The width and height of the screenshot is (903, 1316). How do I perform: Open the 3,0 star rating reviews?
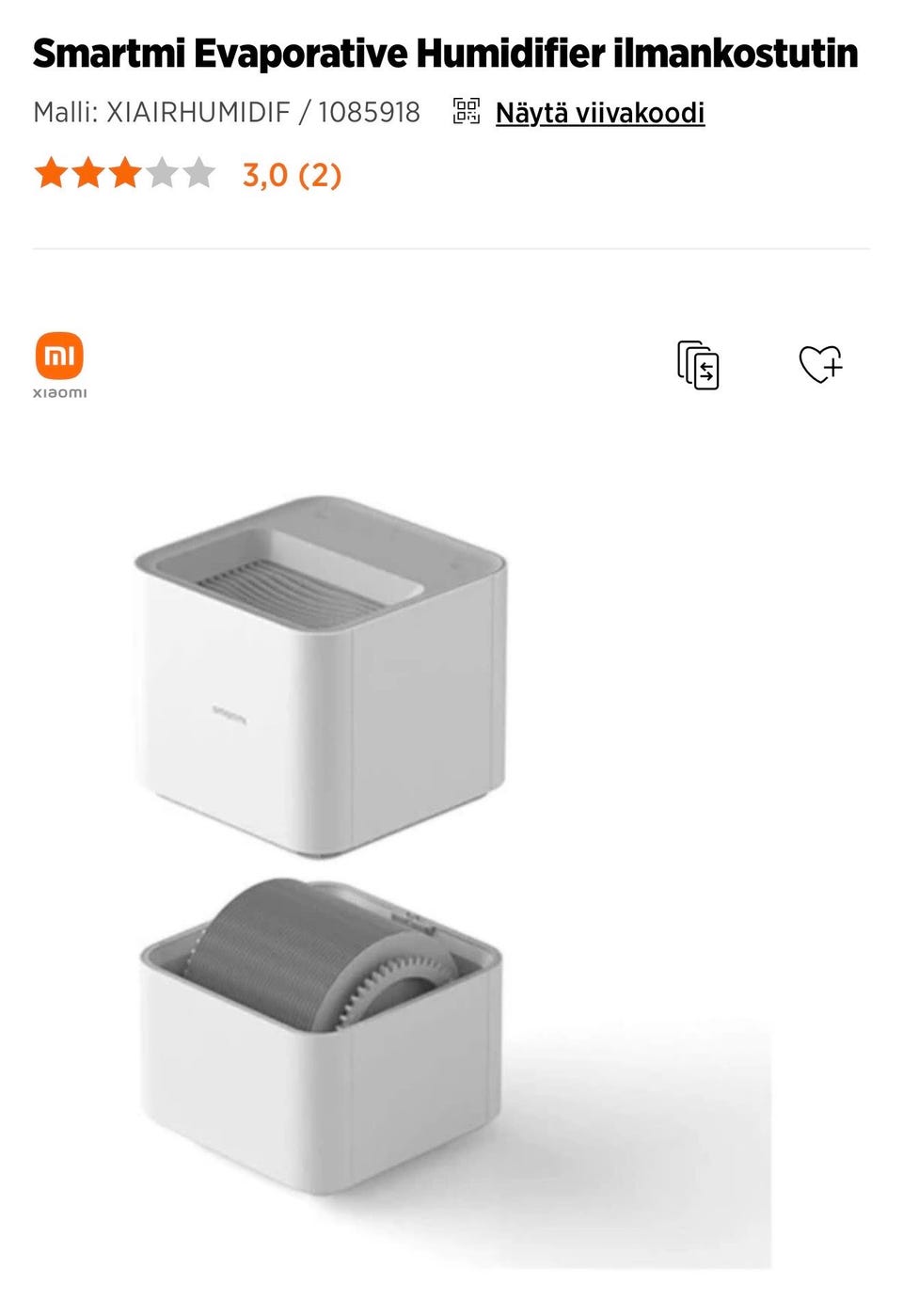(188, 174)
